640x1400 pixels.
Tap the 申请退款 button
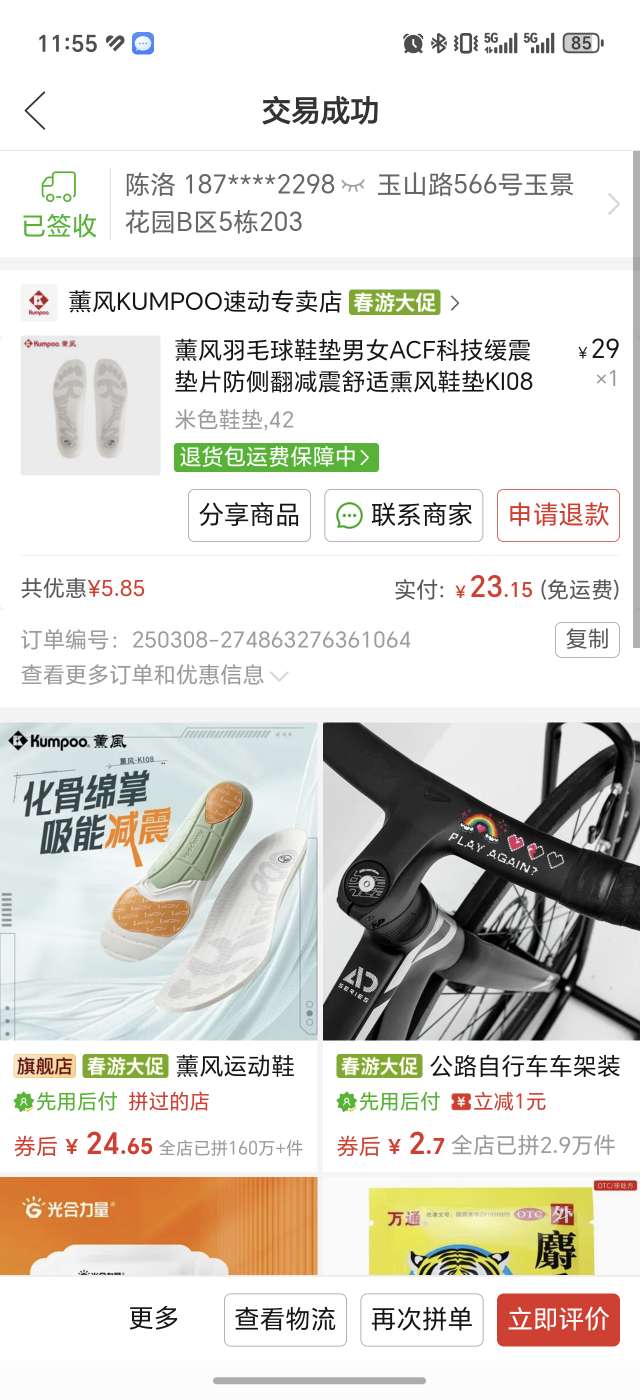tap(558, 515)
